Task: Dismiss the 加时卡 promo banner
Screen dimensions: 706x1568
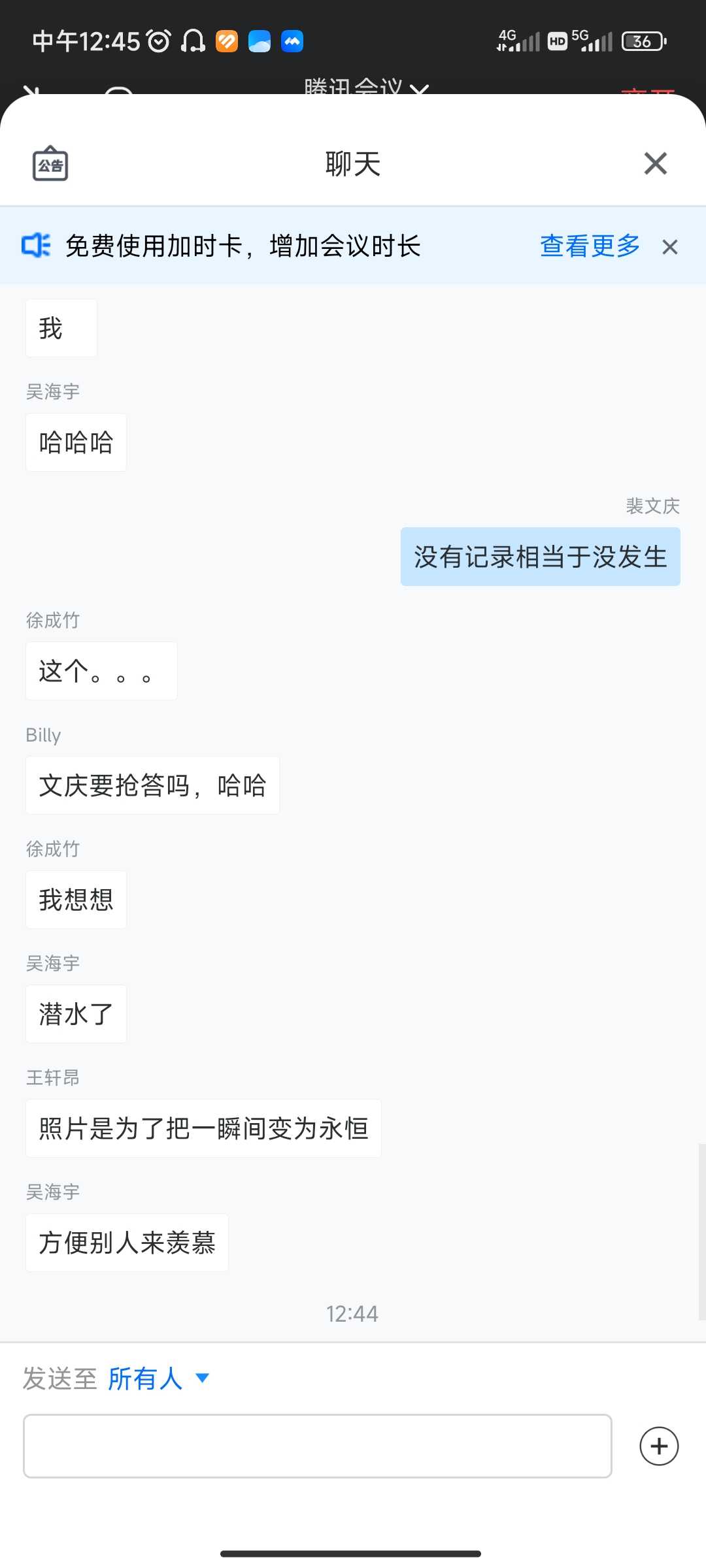Action: [669, 247]
